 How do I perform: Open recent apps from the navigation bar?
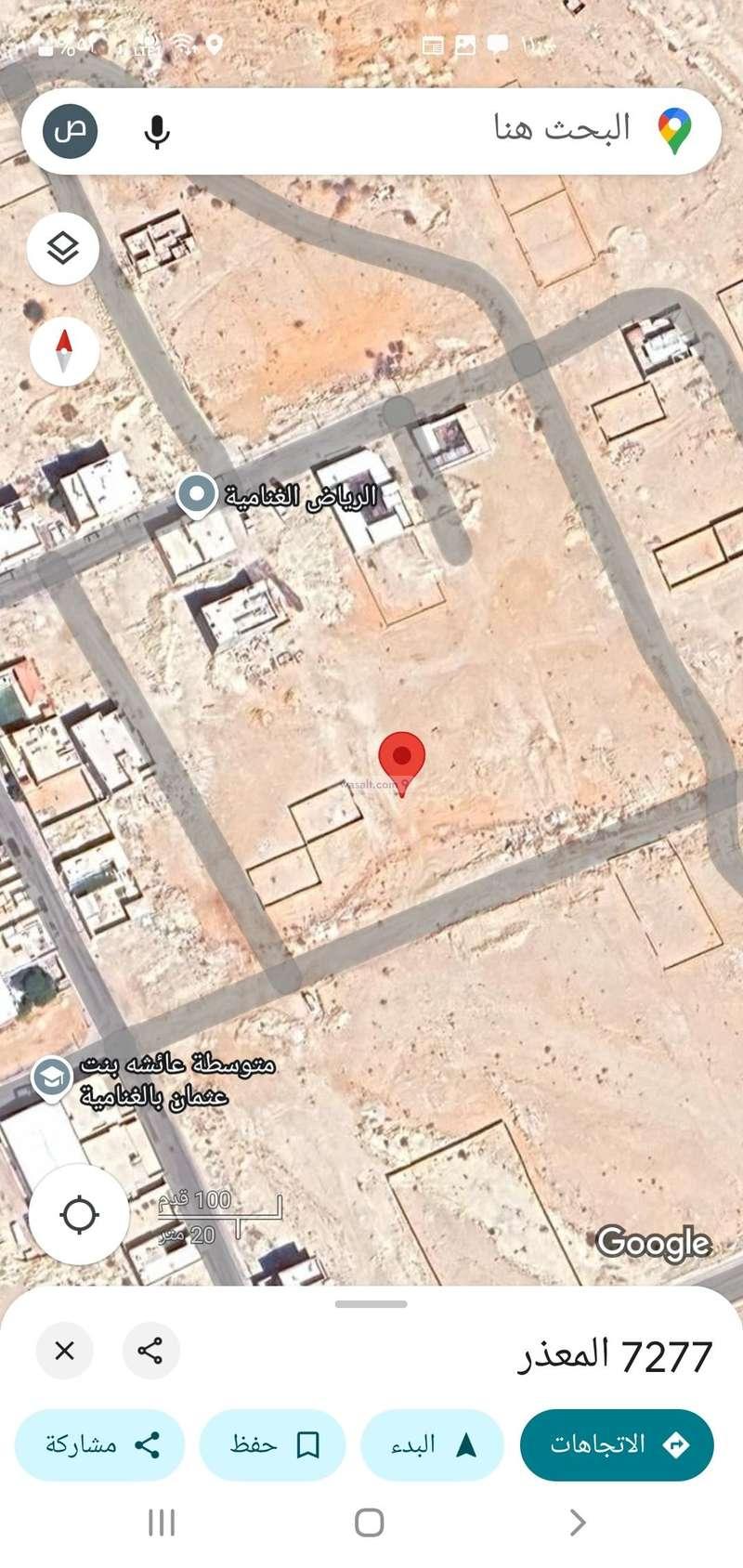coord(162,1522)
